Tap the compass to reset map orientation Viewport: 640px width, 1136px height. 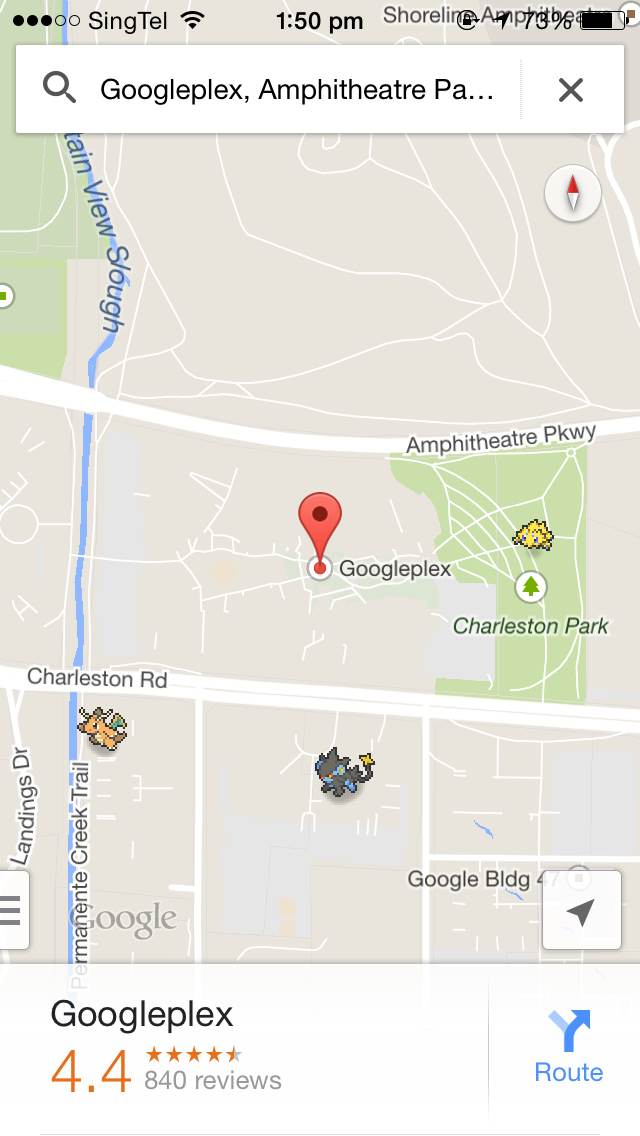click(573, 193)
